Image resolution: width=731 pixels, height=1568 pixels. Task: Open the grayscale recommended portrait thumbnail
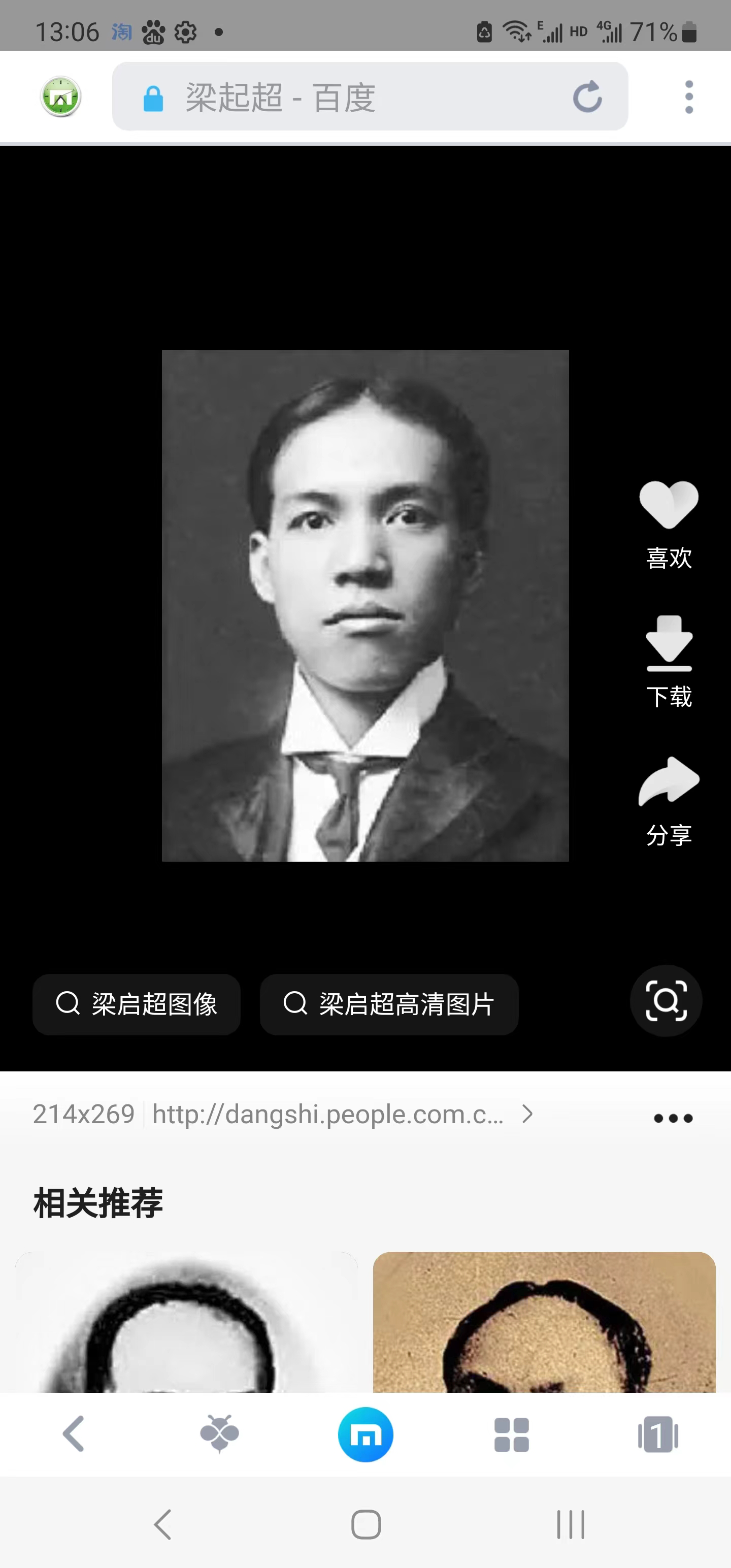tap(186, 1322)
